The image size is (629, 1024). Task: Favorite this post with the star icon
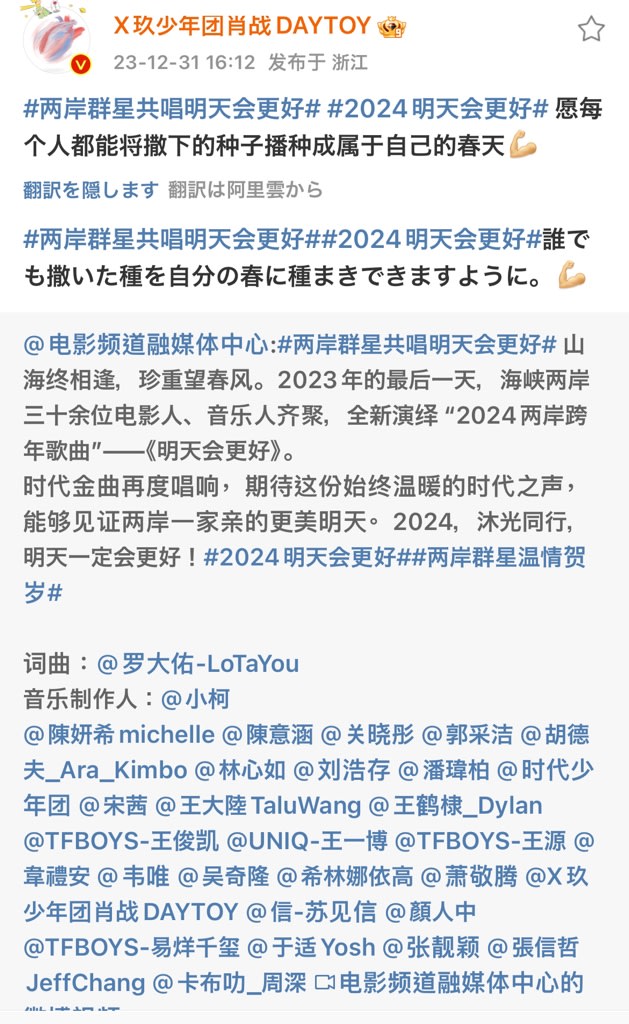tap(591, 29)
